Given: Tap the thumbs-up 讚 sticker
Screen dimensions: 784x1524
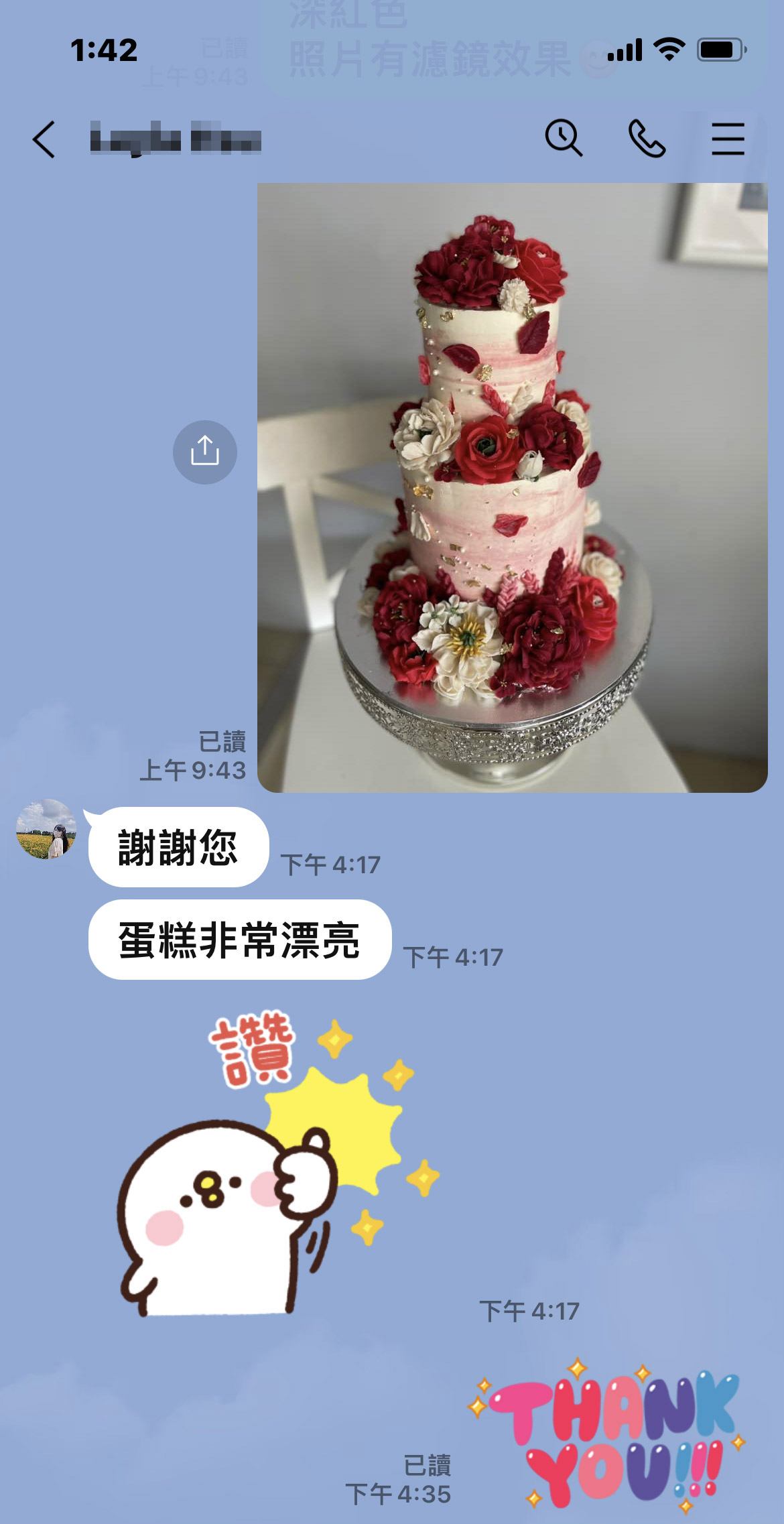Looking at the screenshot, I should click(268, 1166).
